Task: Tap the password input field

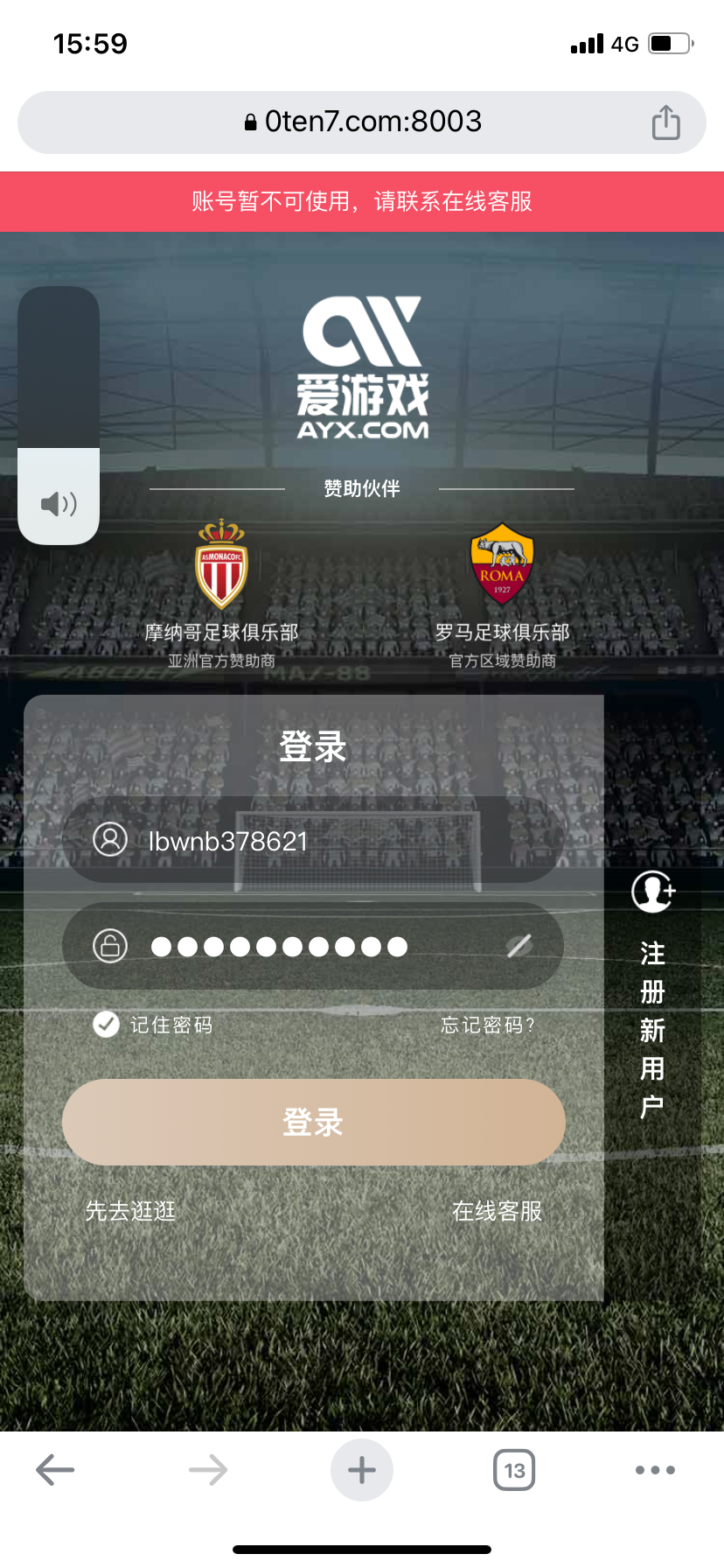Action: pyautogui.click(x=315, y=946)
